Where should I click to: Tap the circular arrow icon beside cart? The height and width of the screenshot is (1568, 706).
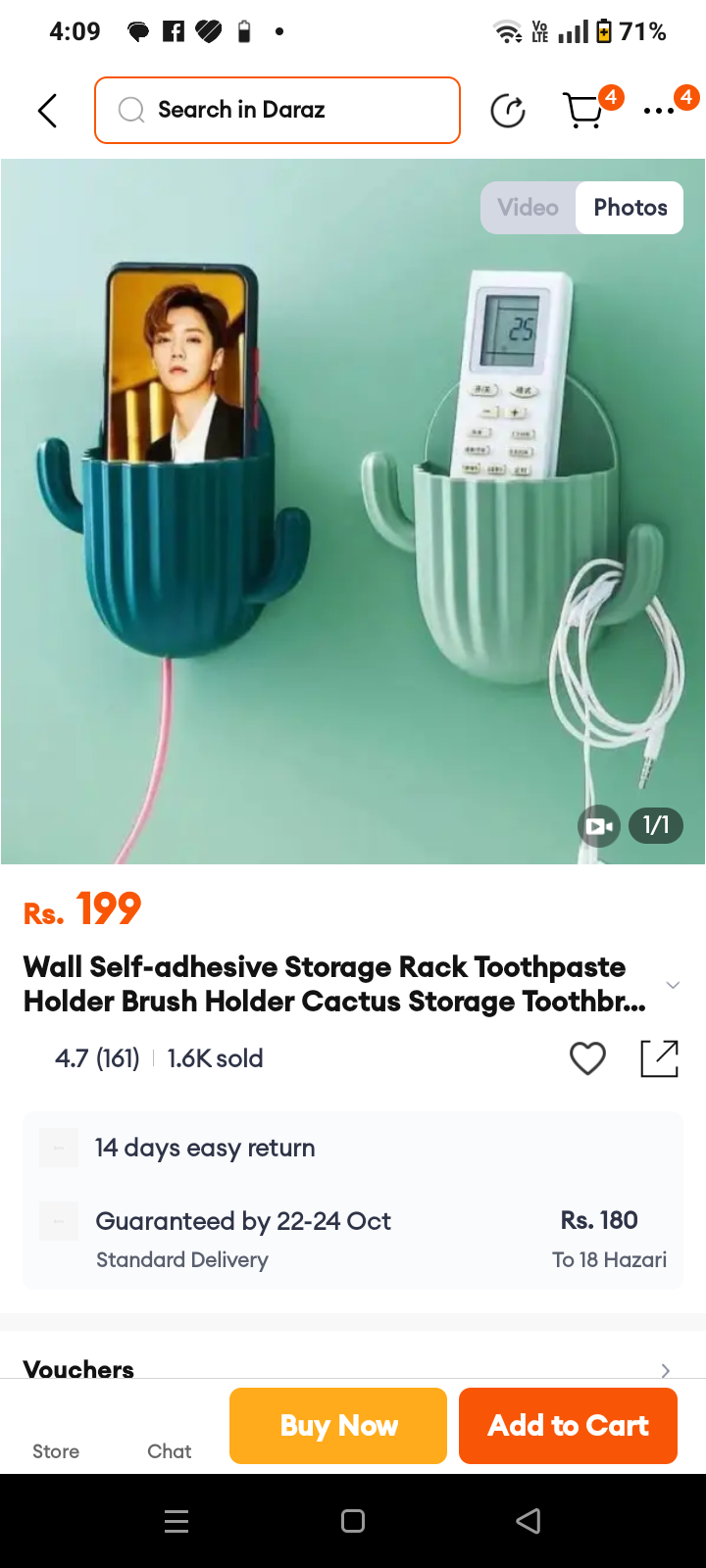(x=508, y=111)
